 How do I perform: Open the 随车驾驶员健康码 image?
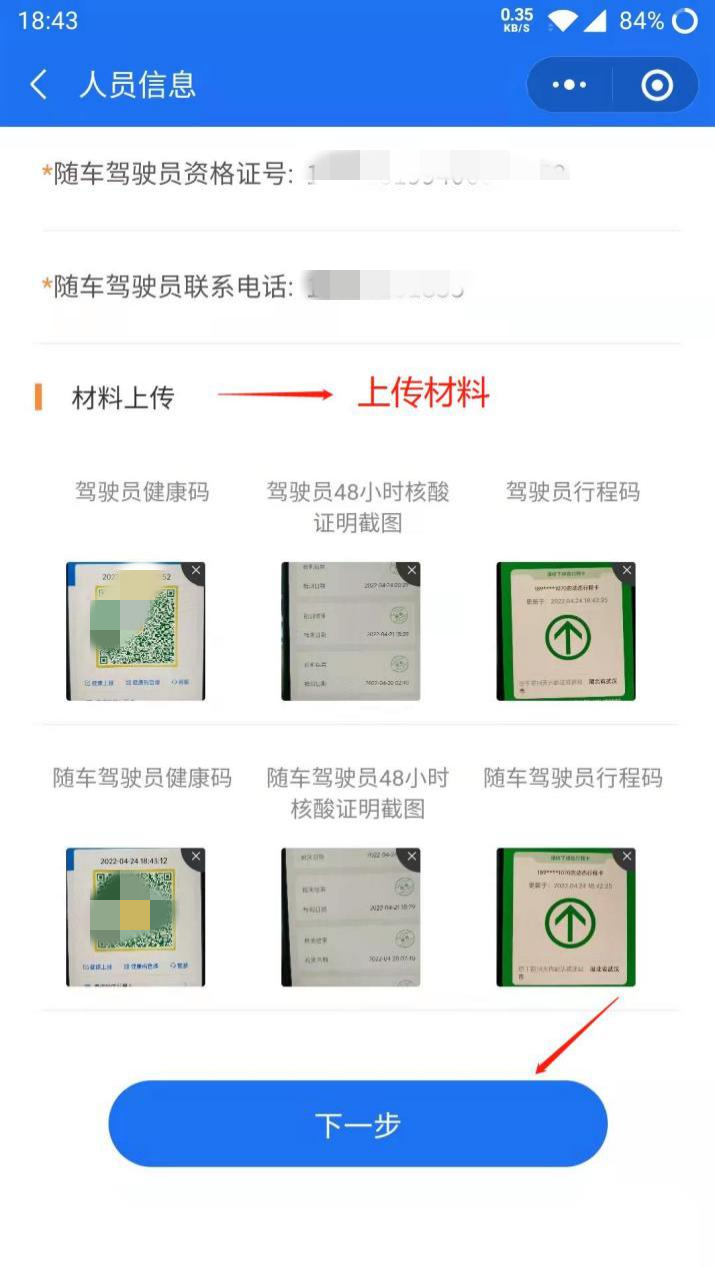click(x=130, y=921)
